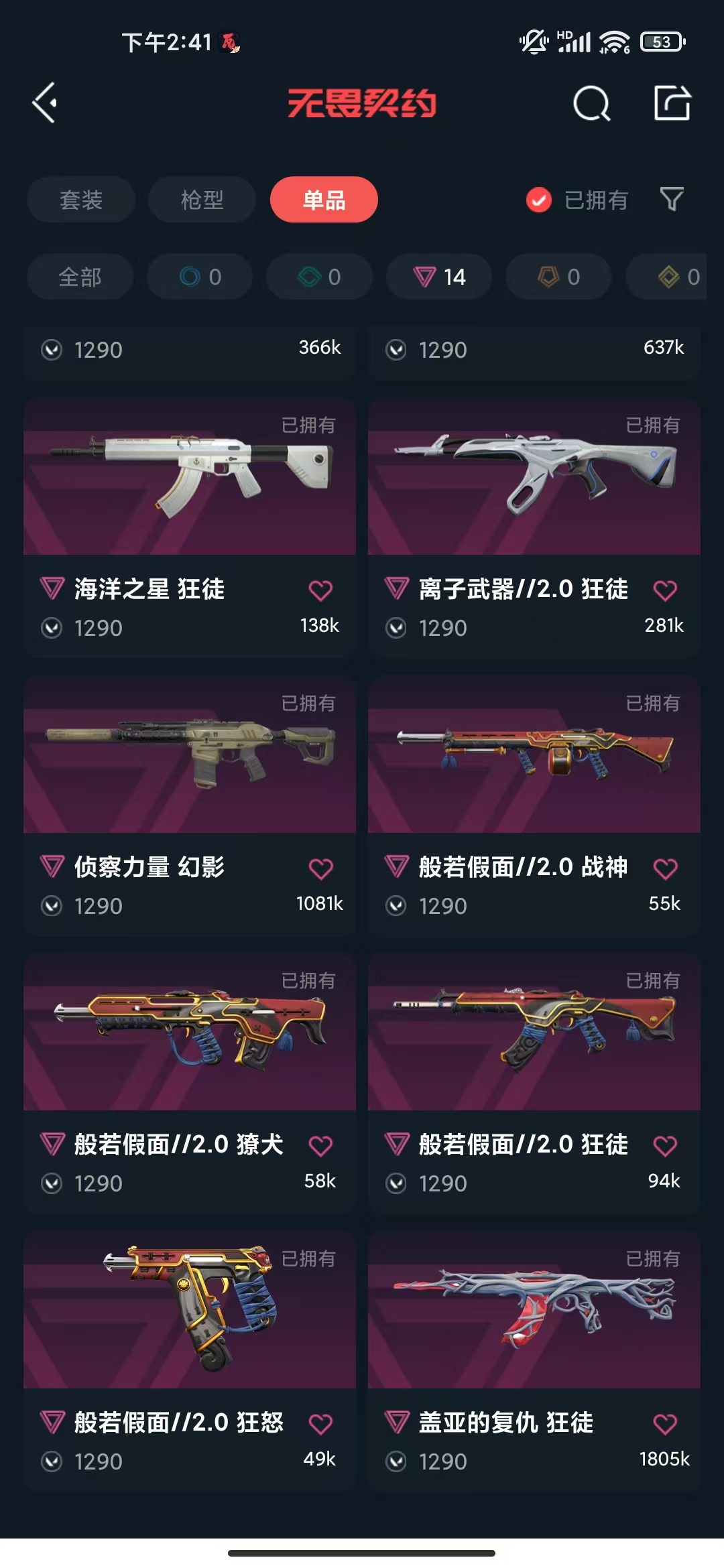
Task: Open the 般若假面//2.0 狂怒 skin card
Action: click(190, 1361)
